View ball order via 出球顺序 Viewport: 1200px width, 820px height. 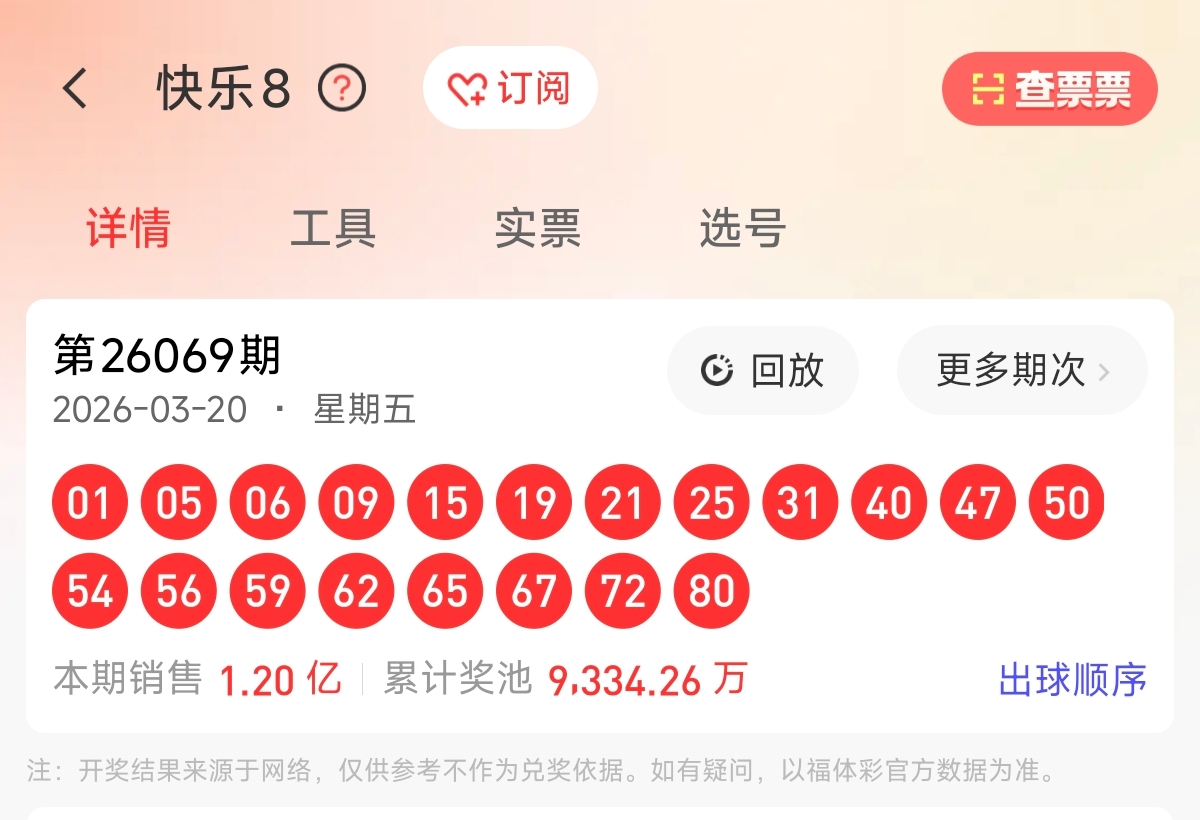tap(1072, 680)
